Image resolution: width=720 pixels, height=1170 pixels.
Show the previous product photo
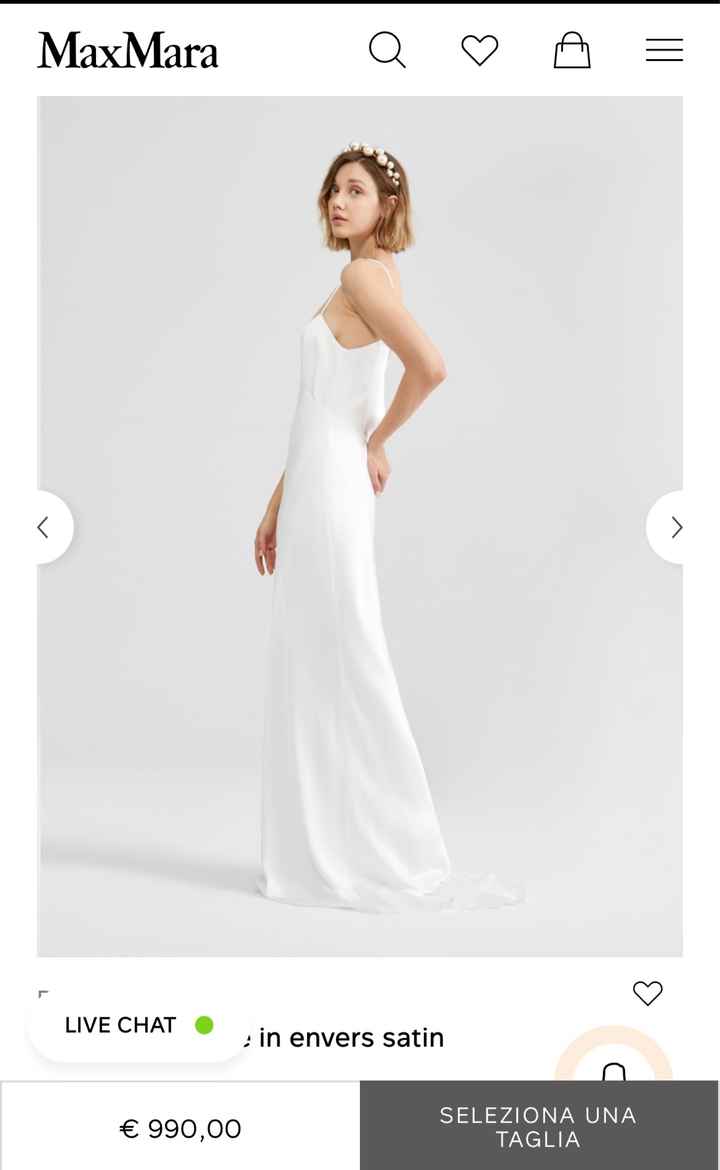[45, 527]
